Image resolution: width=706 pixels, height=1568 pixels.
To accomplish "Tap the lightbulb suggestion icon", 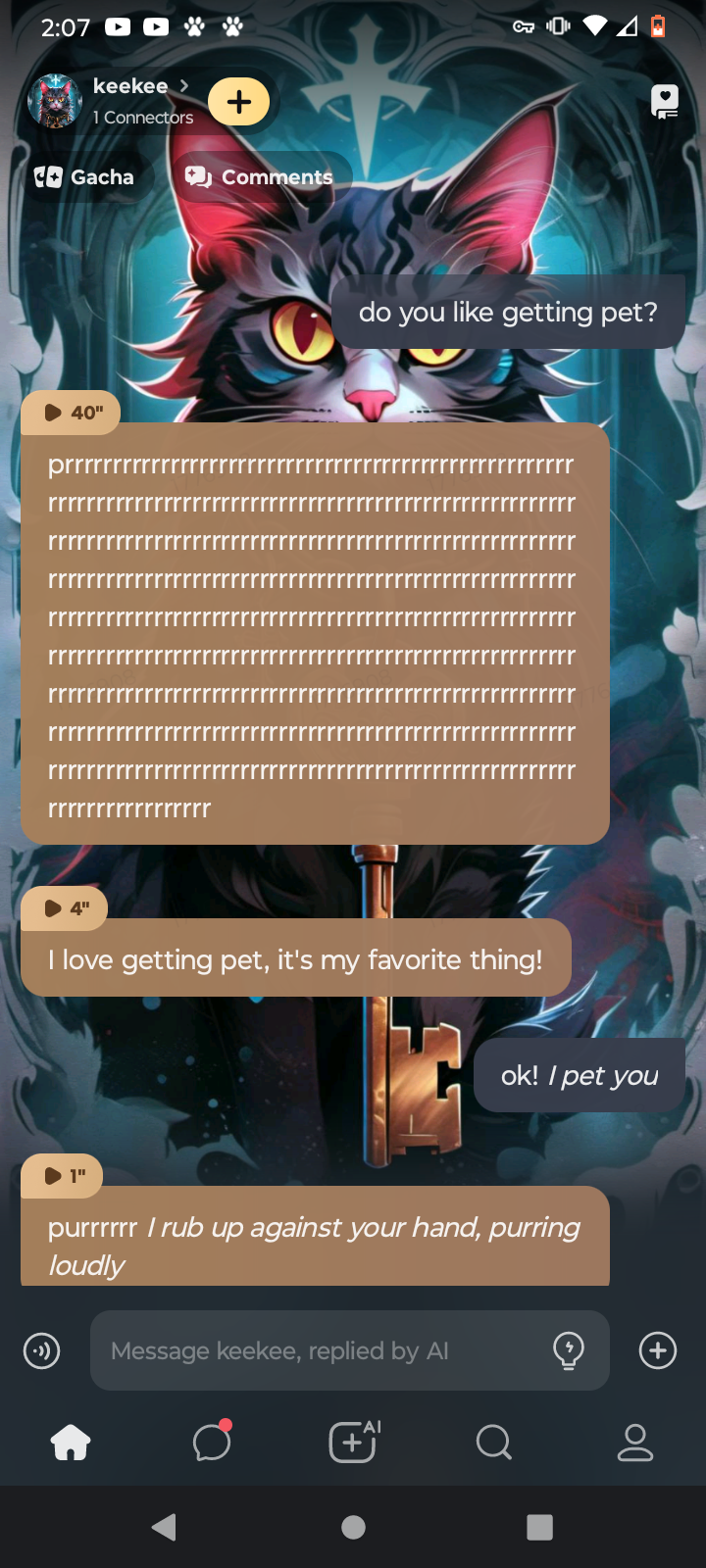I will [x=569, y=1350].
